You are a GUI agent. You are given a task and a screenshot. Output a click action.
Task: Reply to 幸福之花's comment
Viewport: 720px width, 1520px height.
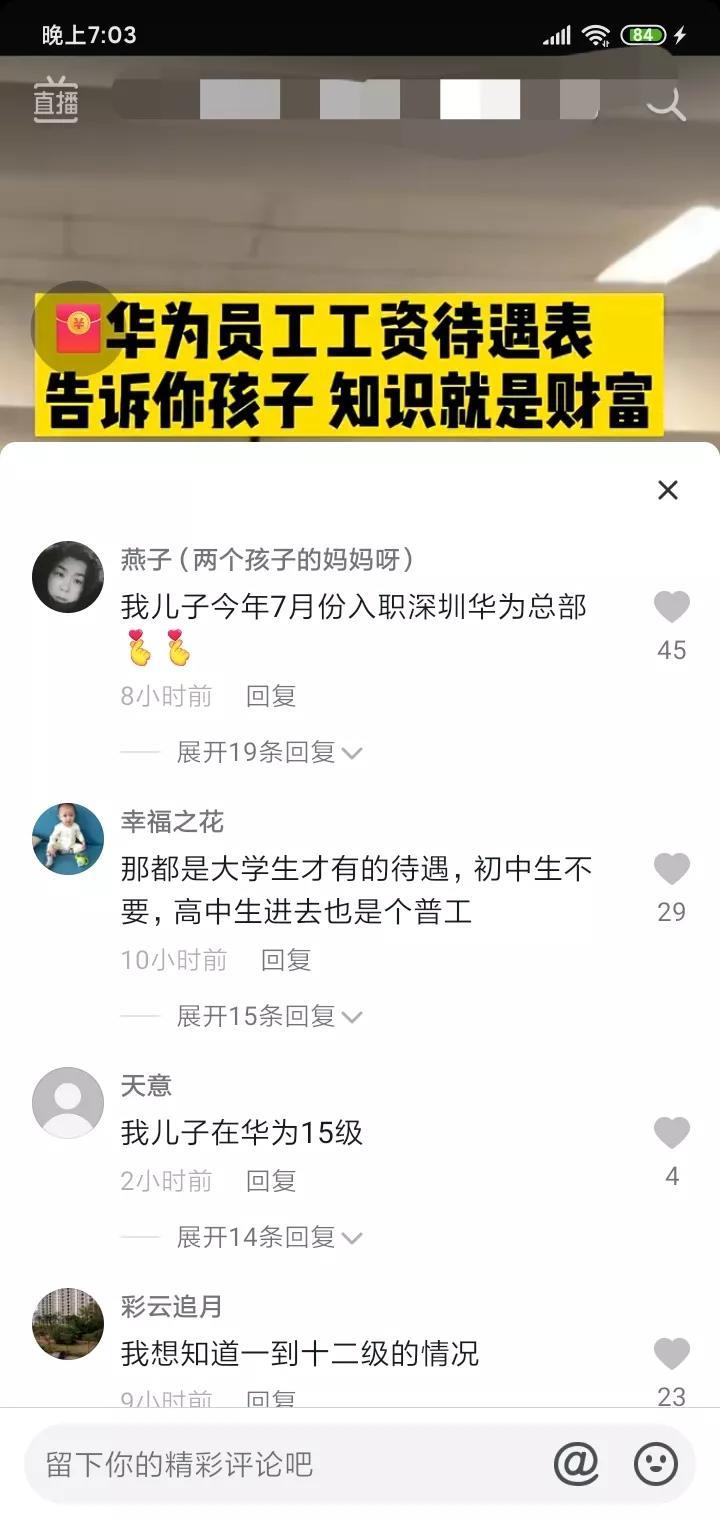pyautogui.click(x=286, y=960)
